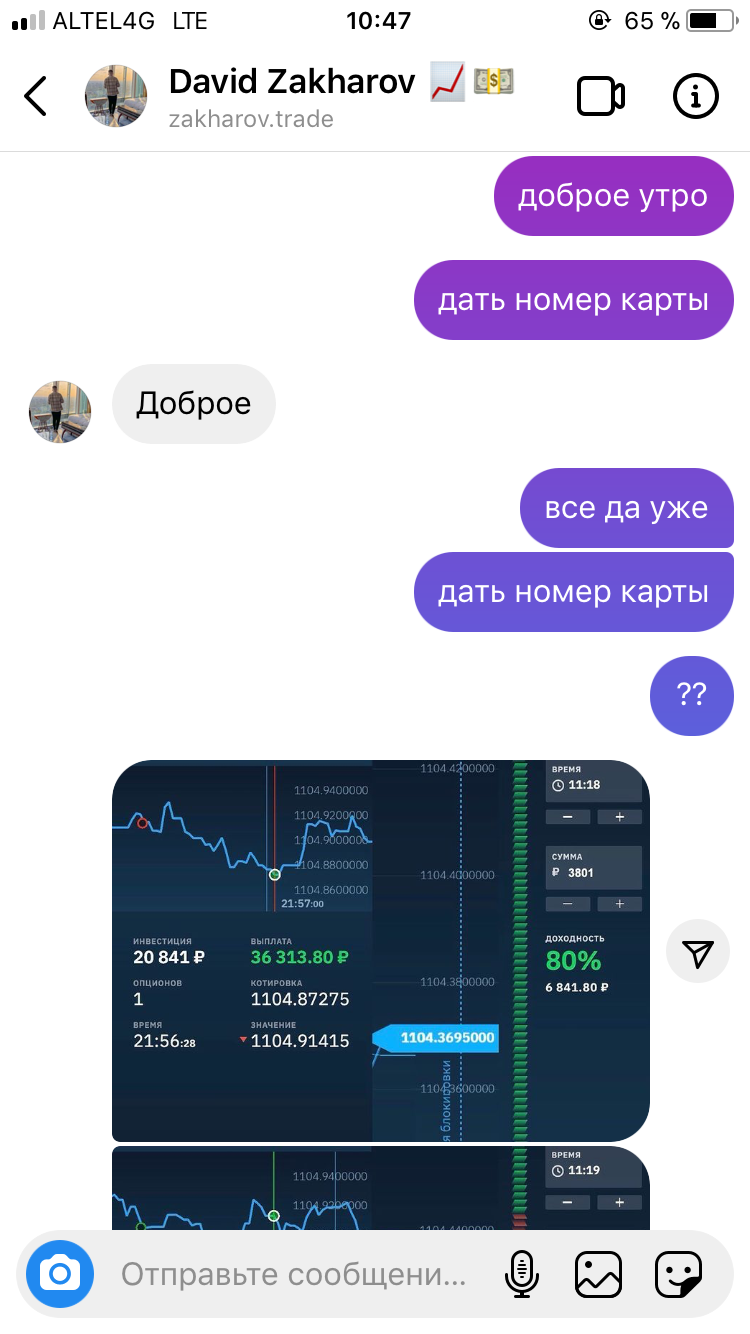Go back from the chat with David Zakharov

pos(35,96)
